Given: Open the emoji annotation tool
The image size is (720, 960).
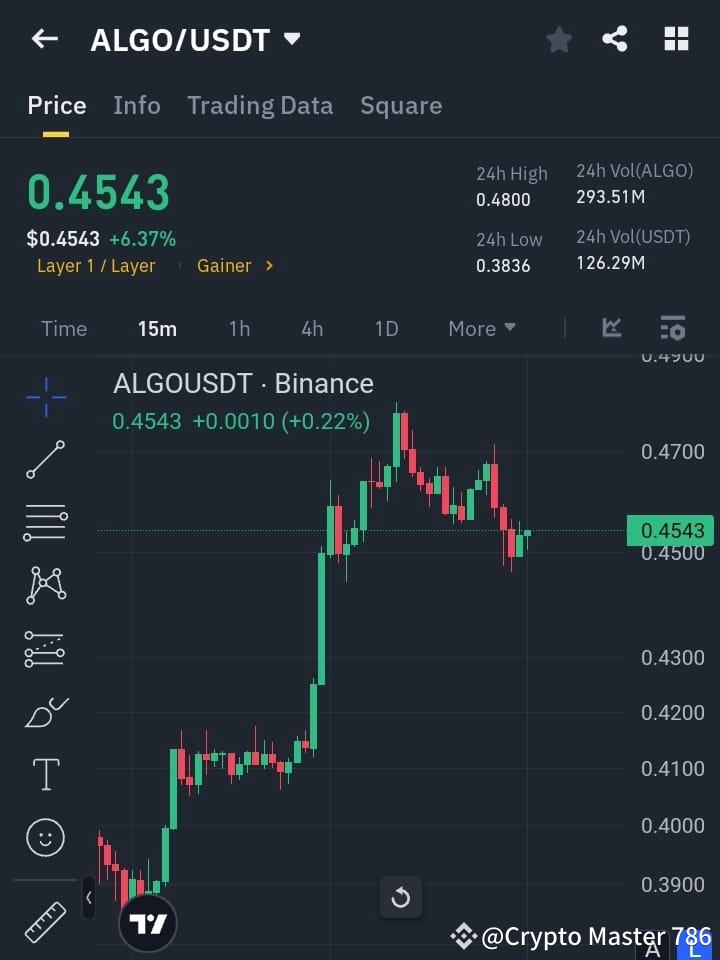Looking at the screenshot, I should (x=45, y=837).
